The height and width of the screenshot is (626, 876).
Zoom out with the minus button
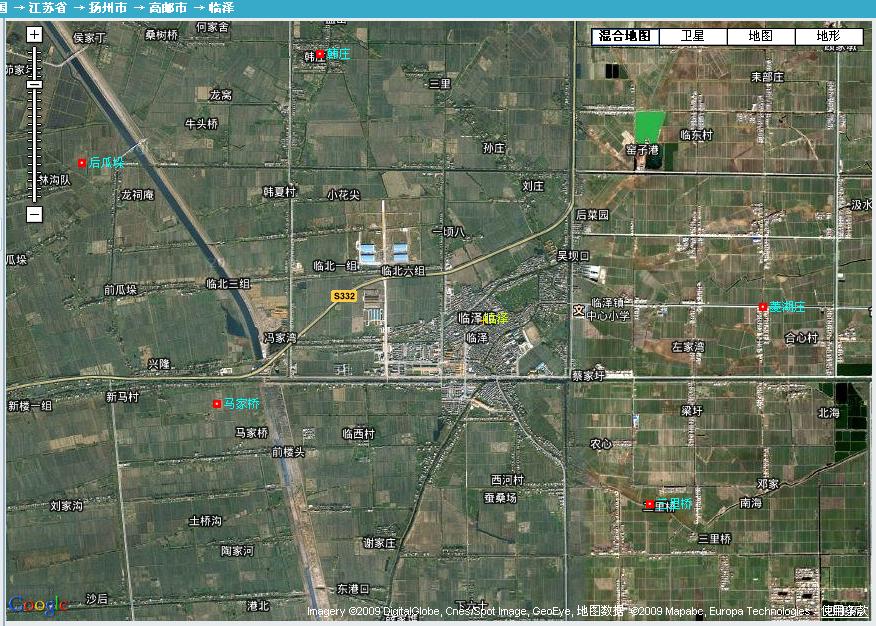[34, 214]
